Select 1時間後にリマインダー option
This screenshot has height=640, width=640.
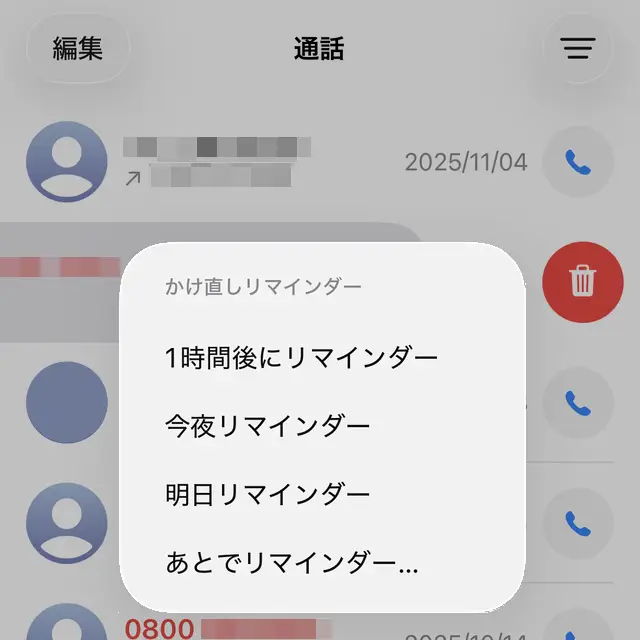(301, 358)
